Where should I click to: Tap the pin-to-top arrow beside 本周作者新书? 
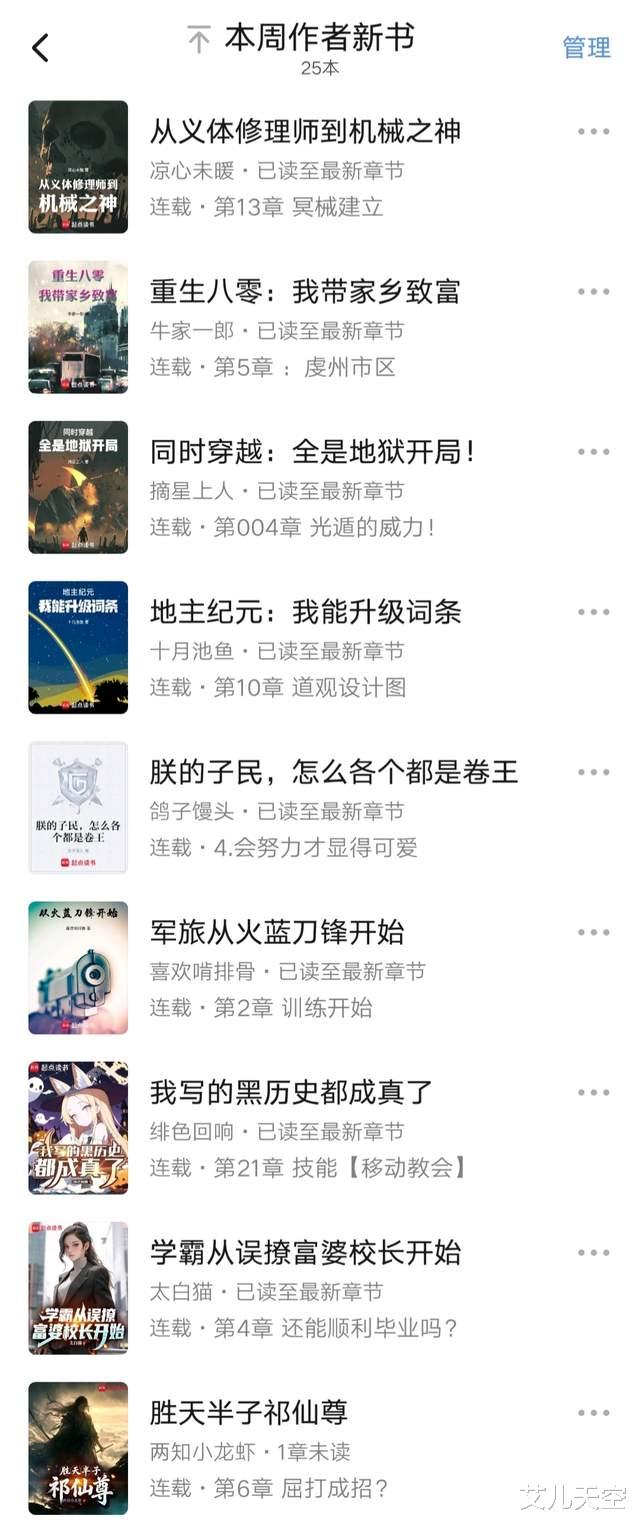(x=199, y=40)
